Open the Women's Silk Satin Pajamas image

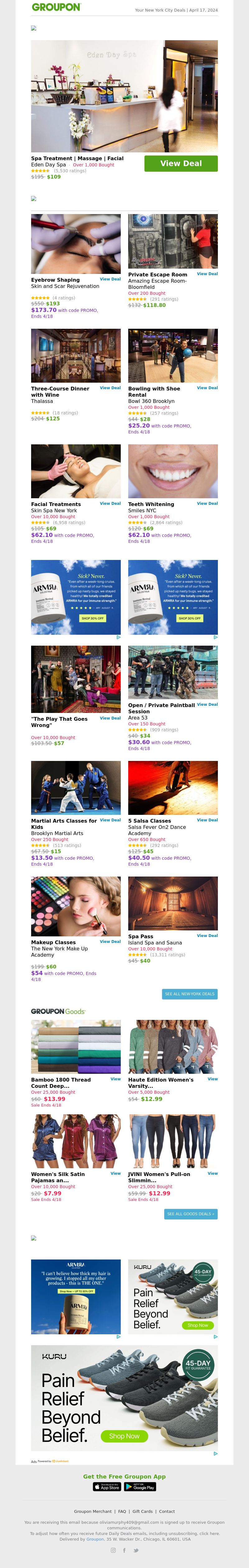[x=76, y=1141]
